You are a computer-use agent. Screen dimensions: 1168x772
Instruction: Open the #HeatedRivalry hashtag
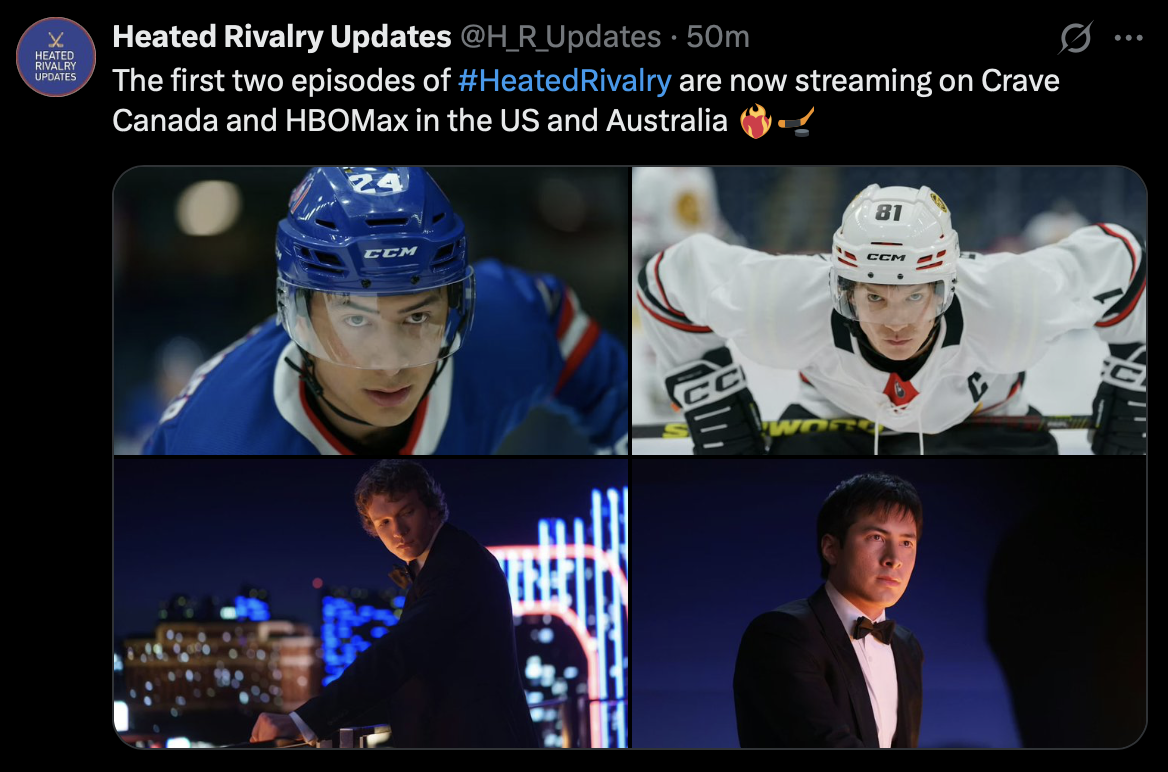[564, 79]
